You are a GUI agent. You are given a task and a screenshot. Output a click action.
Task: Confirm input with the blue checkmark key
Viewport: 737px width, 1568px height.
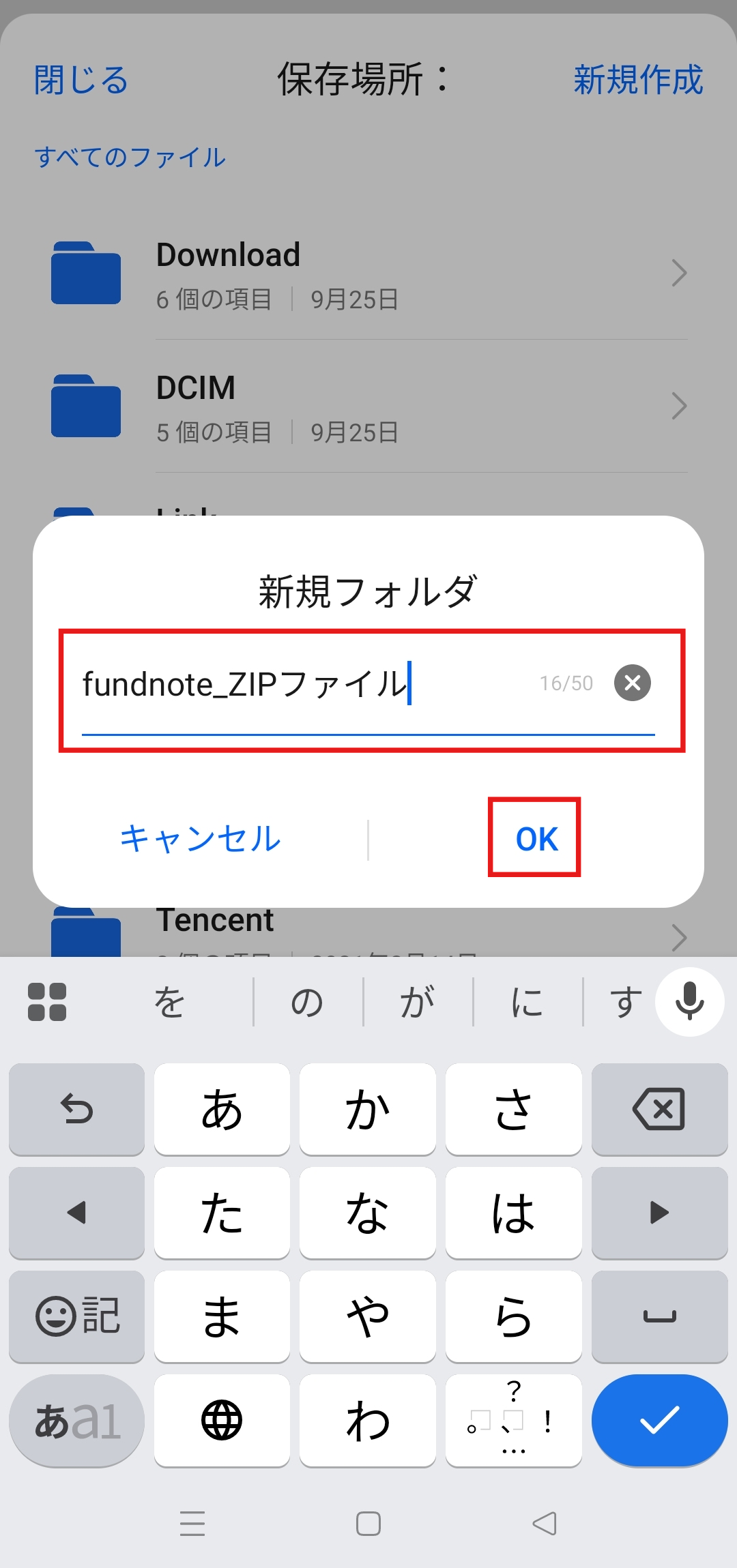click(659, 1421)
